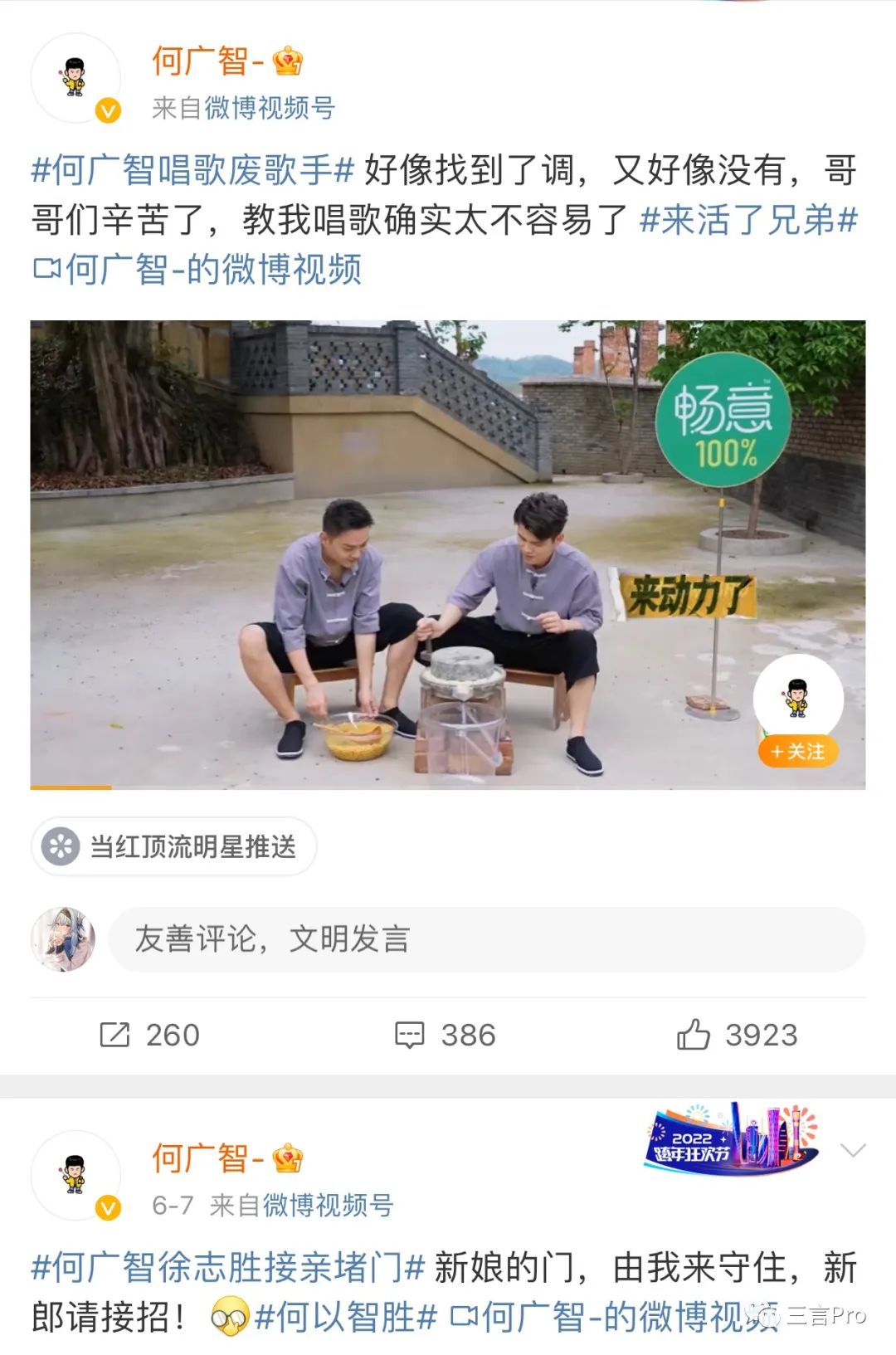Tap the 友善评论 comment input box
This screenshot has width=896, height=1355.
coord(486,939)
